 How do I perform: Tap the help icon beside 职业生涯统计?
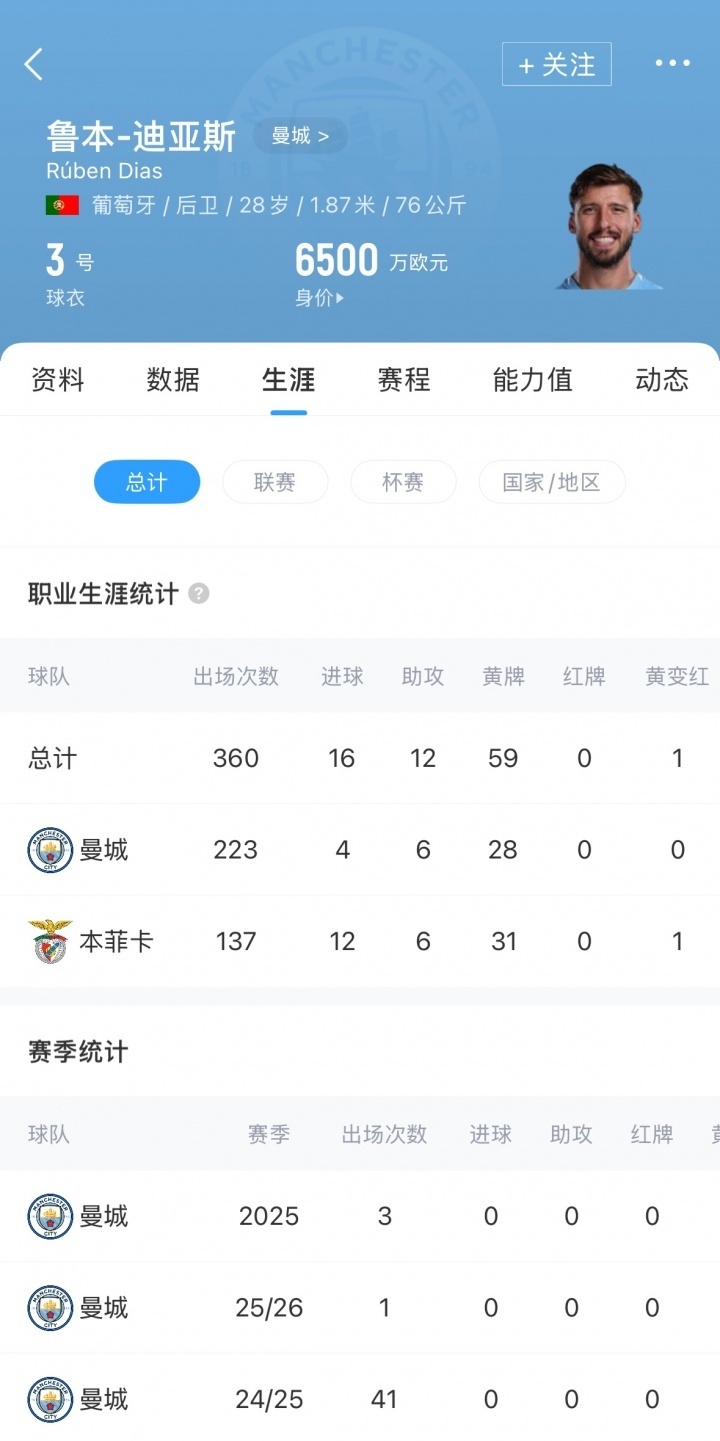(x=199, y=593)
